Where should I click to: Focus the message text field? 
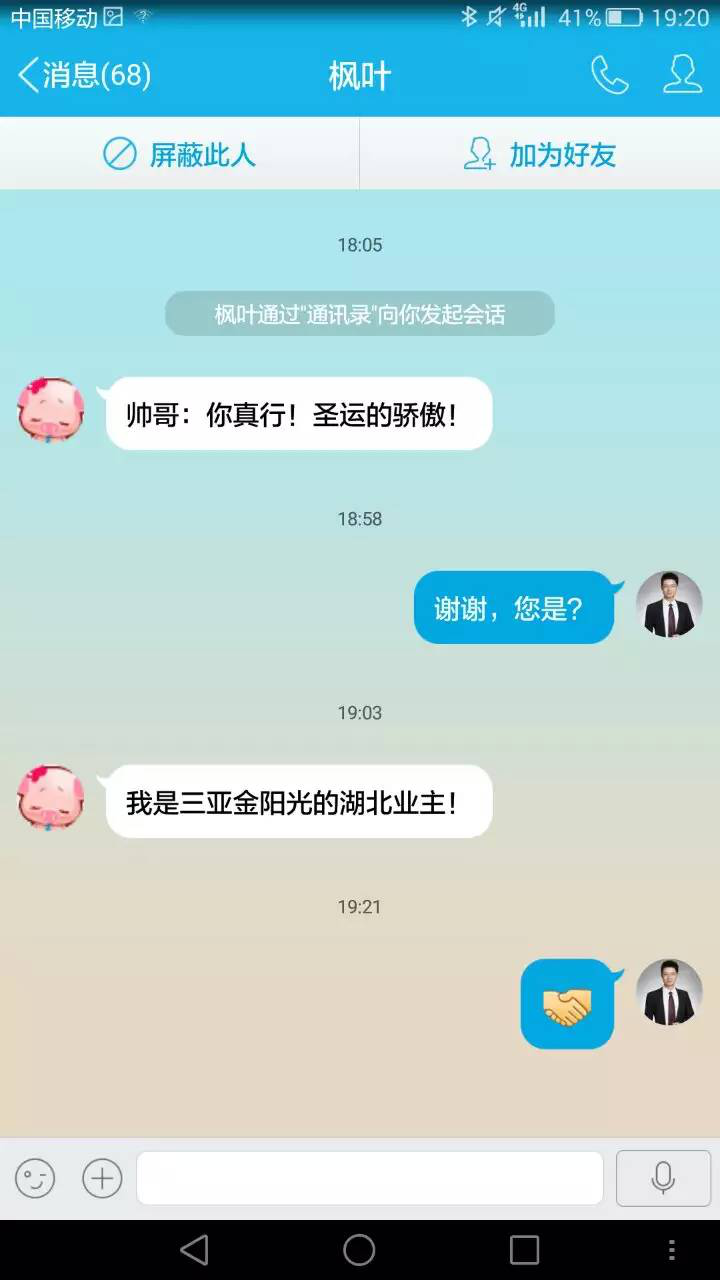coord(370,1178)
